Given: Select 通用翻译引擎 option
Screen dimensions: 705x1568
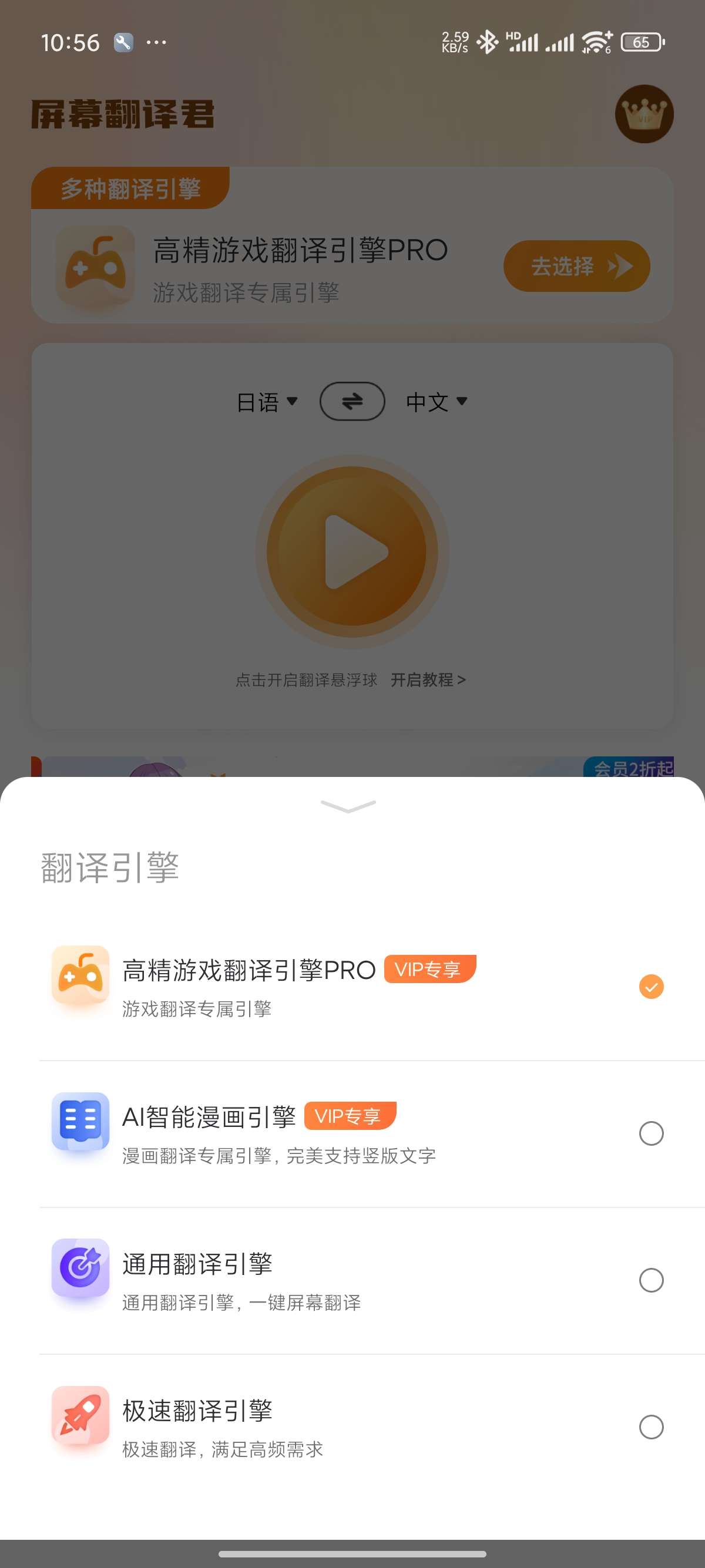Looking at the screenshot, I should coord(650,1280).
